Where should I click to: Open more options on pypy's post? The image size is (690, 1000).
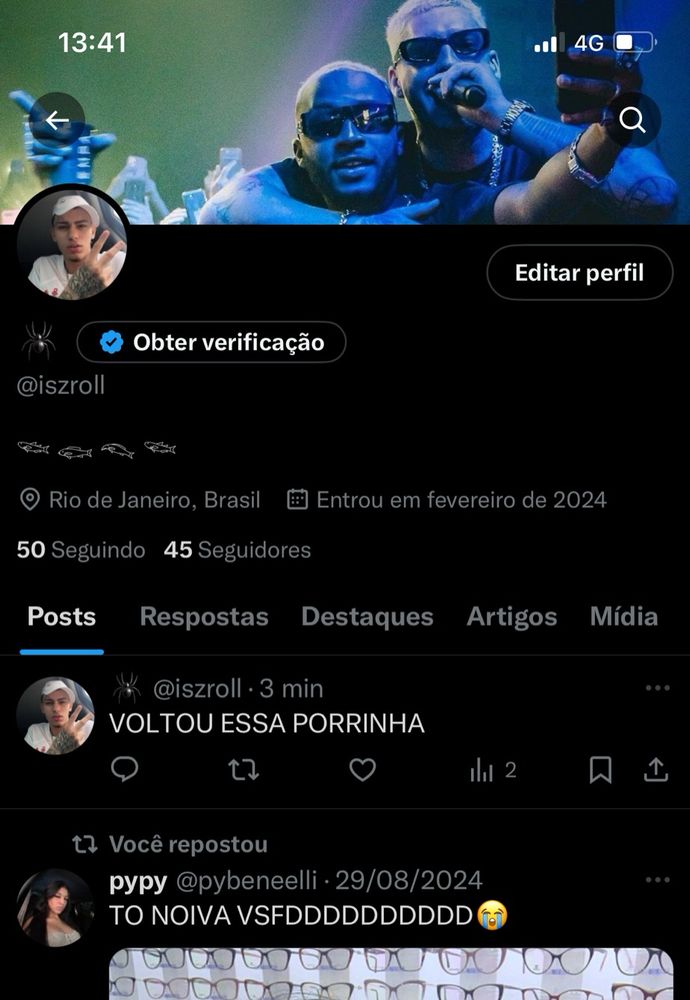657,880
